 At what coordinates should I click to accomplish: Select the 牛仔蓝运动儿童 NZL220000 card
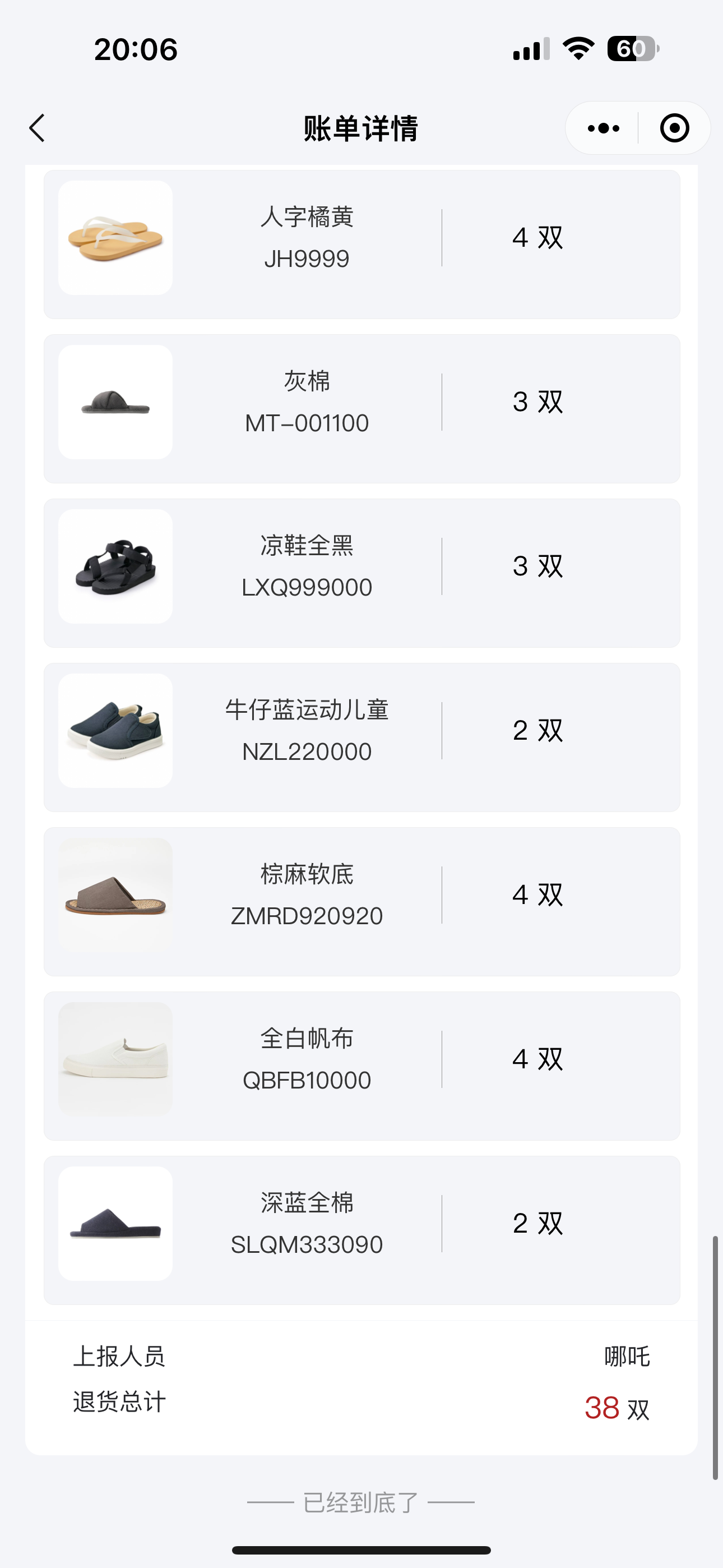coord(361,736)
